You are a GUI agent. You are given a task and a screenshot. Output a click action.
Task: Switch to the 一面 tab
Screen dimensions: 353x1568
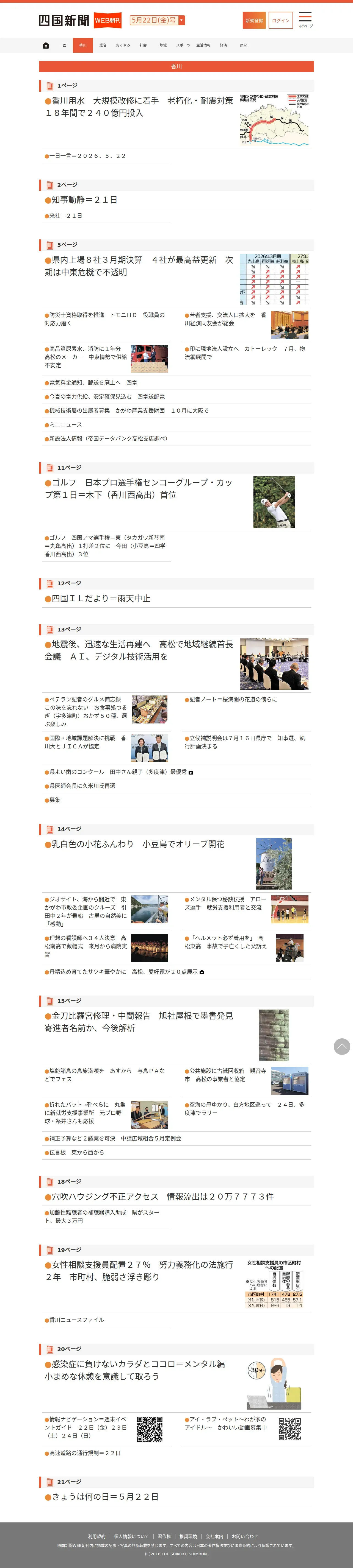pyautogui.click(x=63, y=45)
